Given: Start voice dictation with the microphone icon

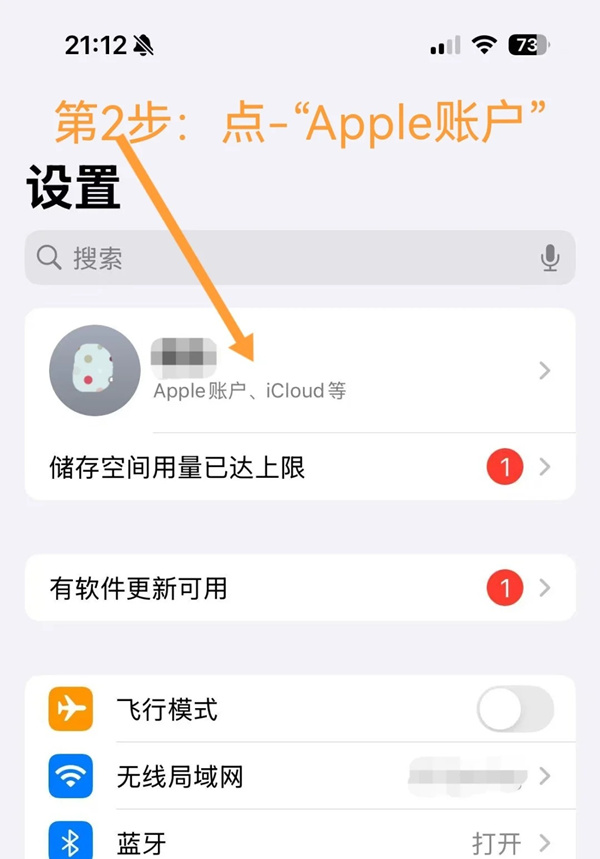Looking at the screenshot, I should click(x=549, y=258).
